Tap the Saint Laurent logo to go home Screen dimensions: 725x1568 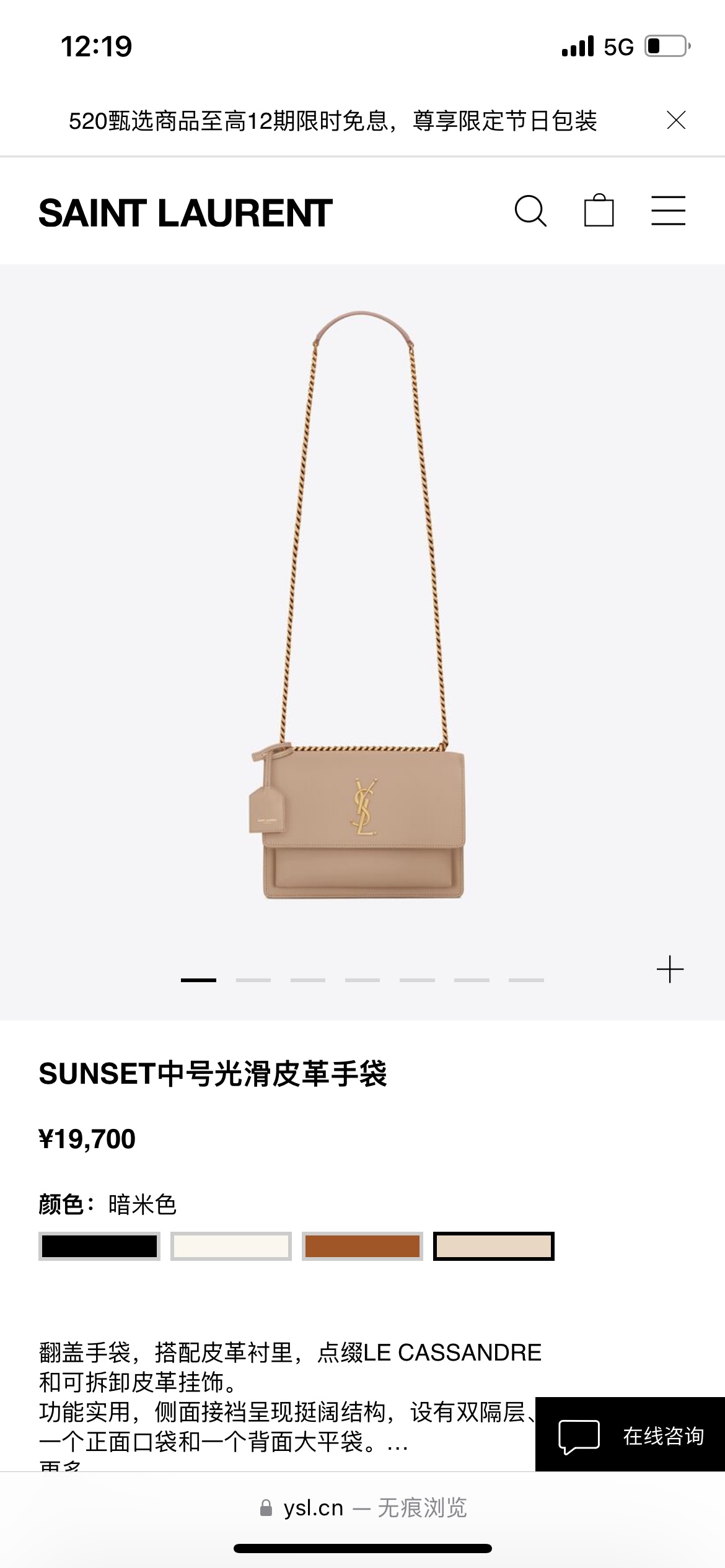tap(185, 213)
